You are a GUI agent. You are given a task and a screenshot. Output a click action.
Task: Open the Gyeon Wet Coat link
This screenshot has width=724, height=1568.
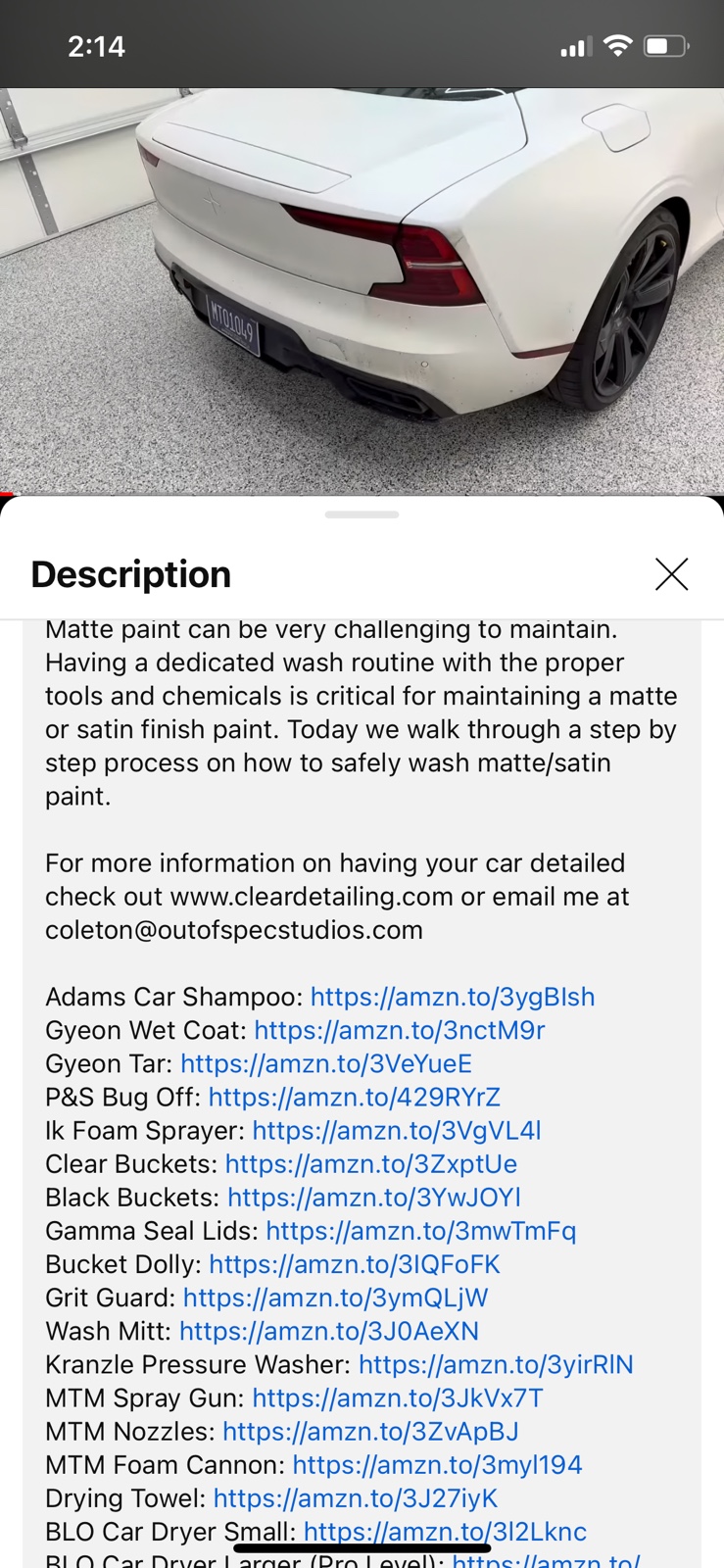pyautogui.click(x=399, y=1030)
